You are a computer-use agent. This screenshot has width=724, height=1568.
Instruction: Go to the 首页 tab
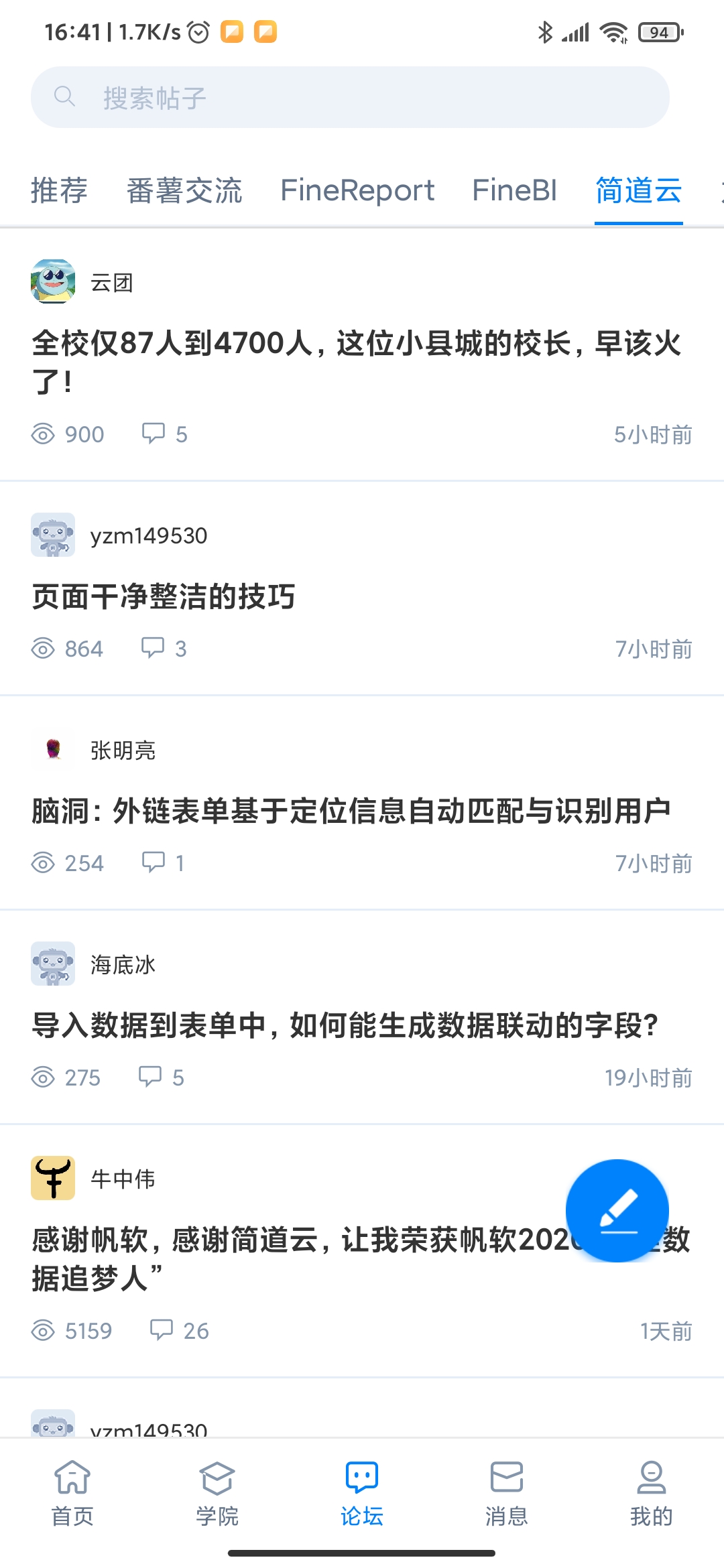coord(72,1494)
